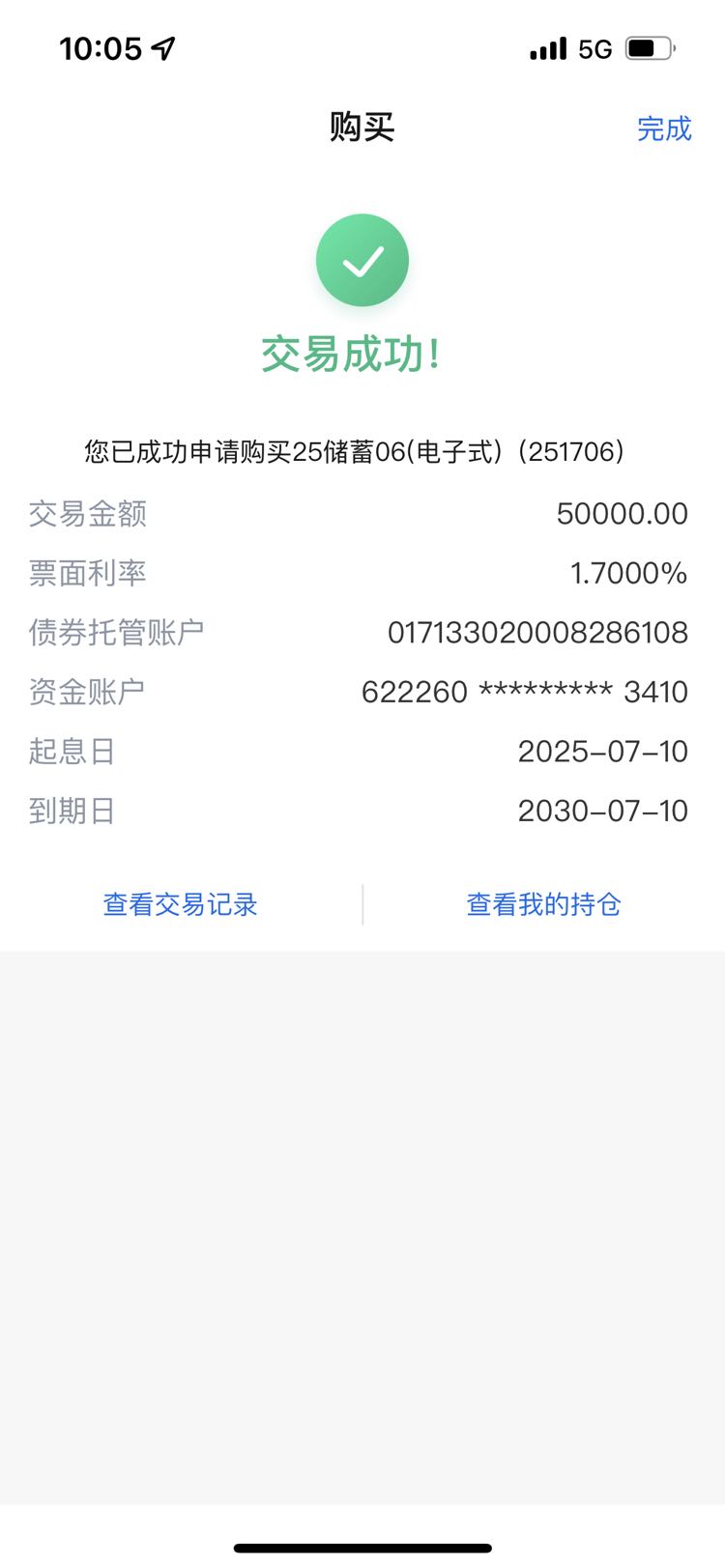Tap 完成 to finish the purchase
The height and width of the screenshot is (1568, 725).
click(664, 128)
